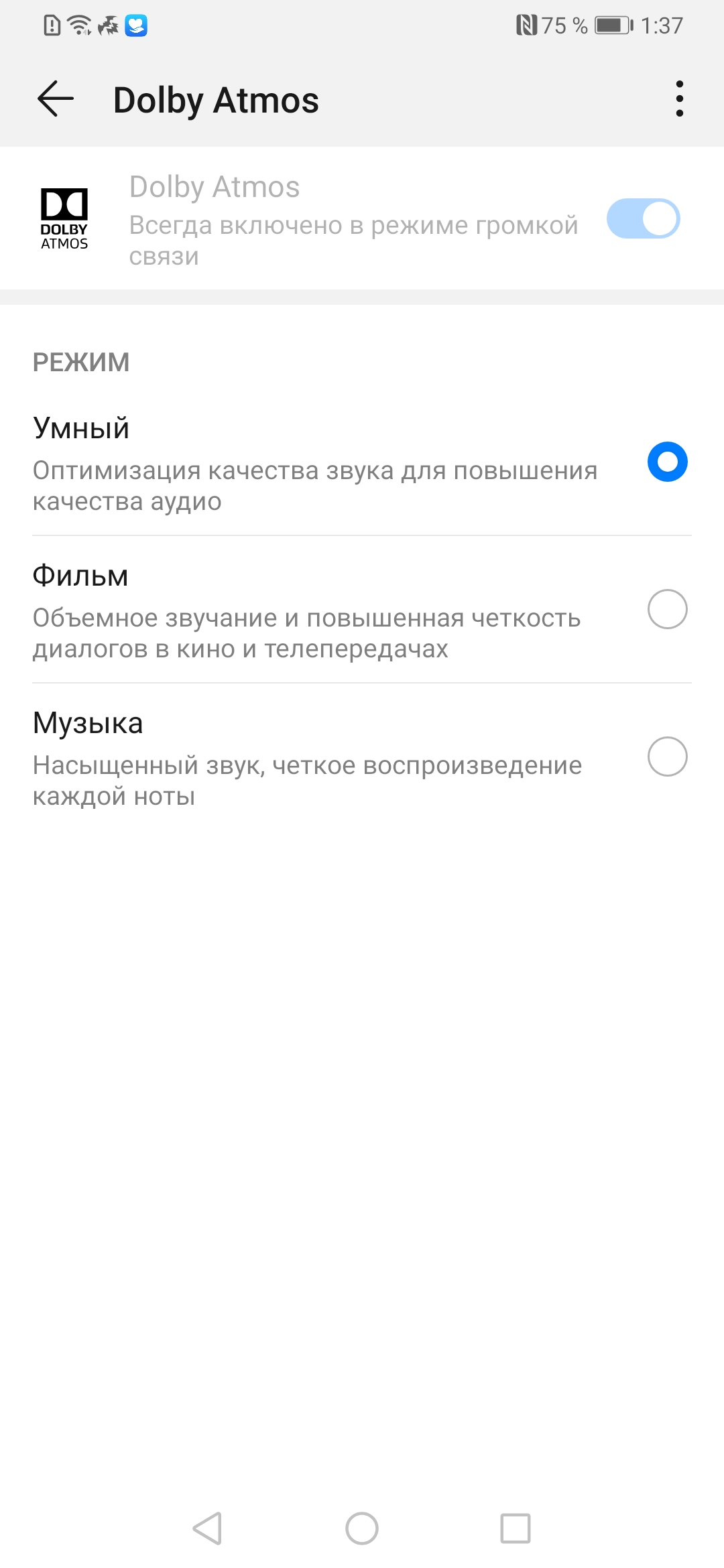Select the Фильм mode

pyautogui.click(x=667, y=609)
